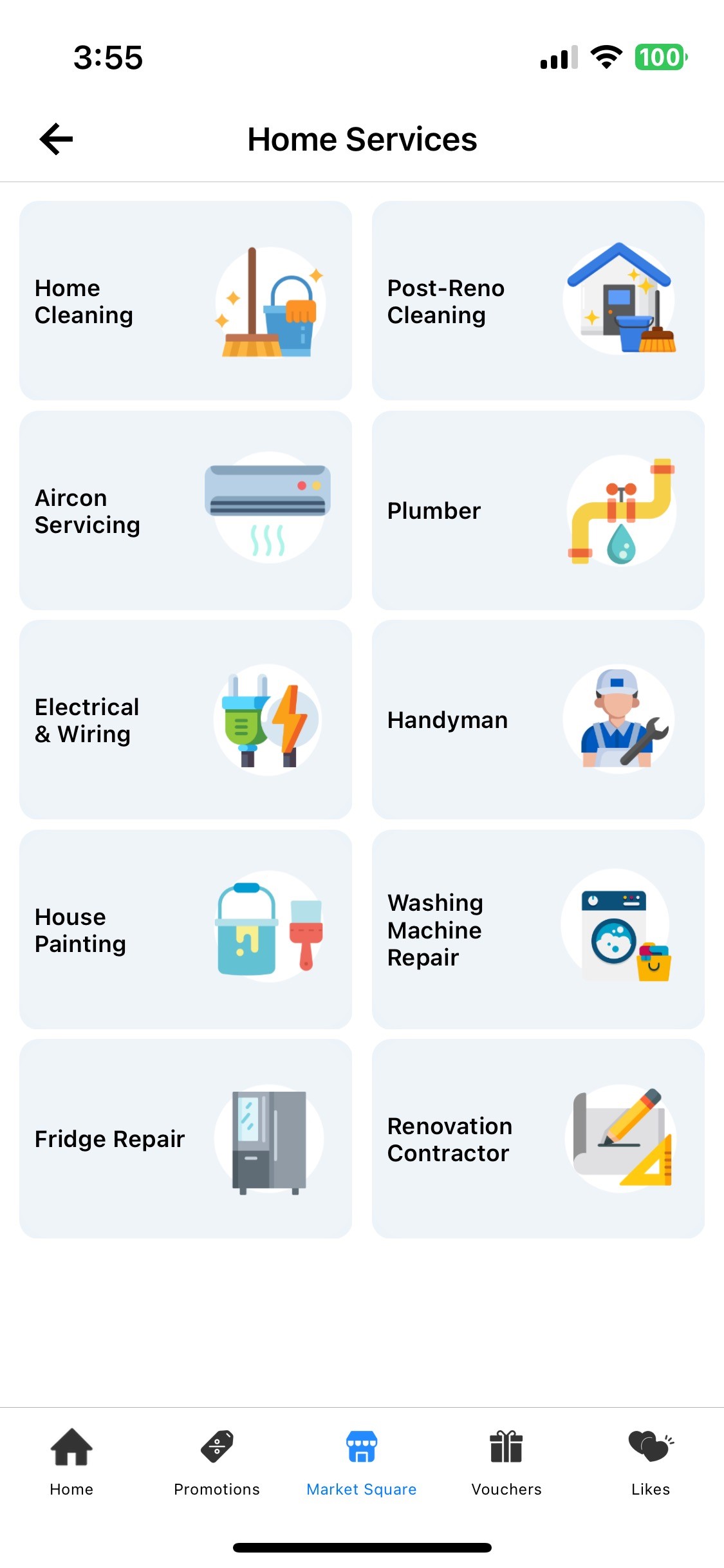Select the Handyman service
The image size is (724, 1568).
(538, 720)
